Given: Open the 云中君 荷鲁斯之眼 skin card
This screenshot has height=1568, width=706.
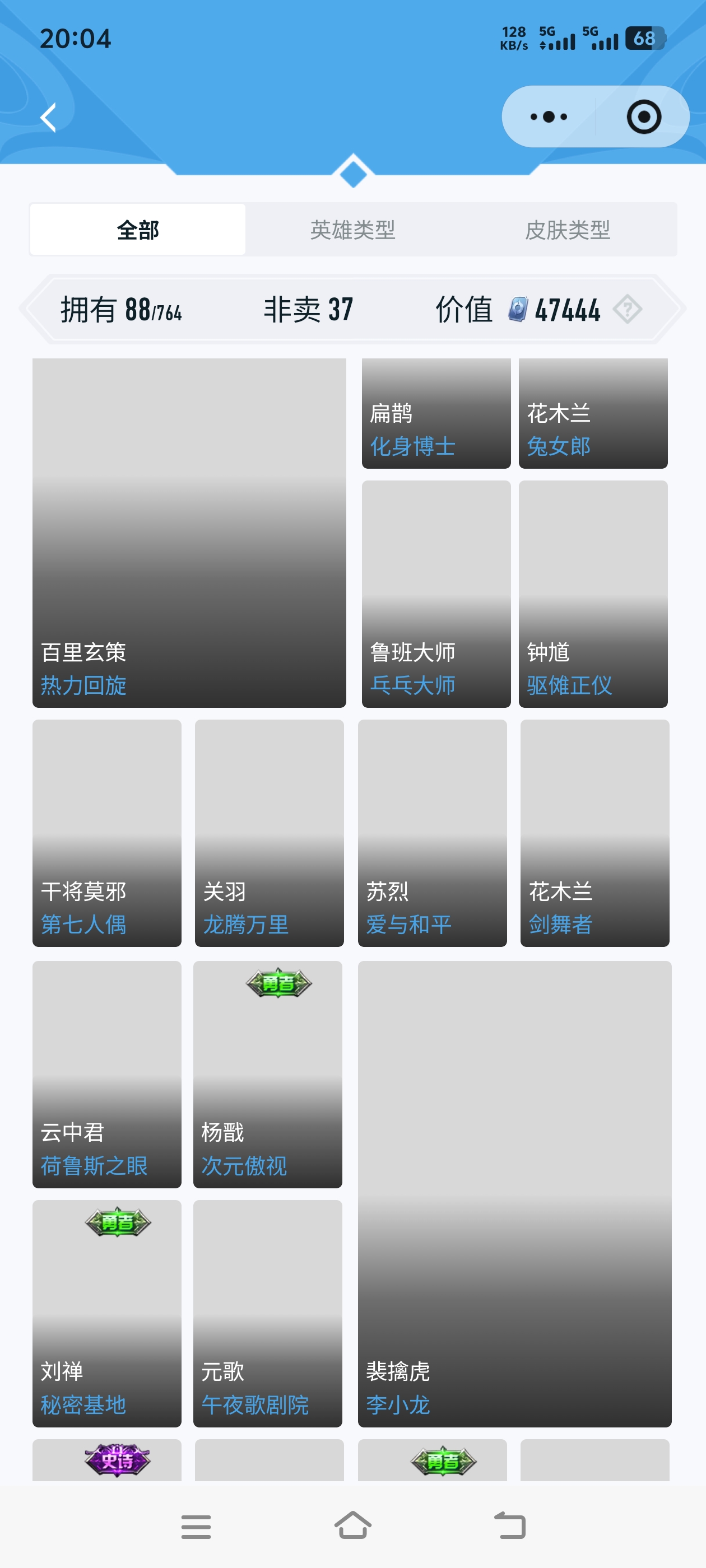Looking at the screenshot, I should coord(106,1074).
